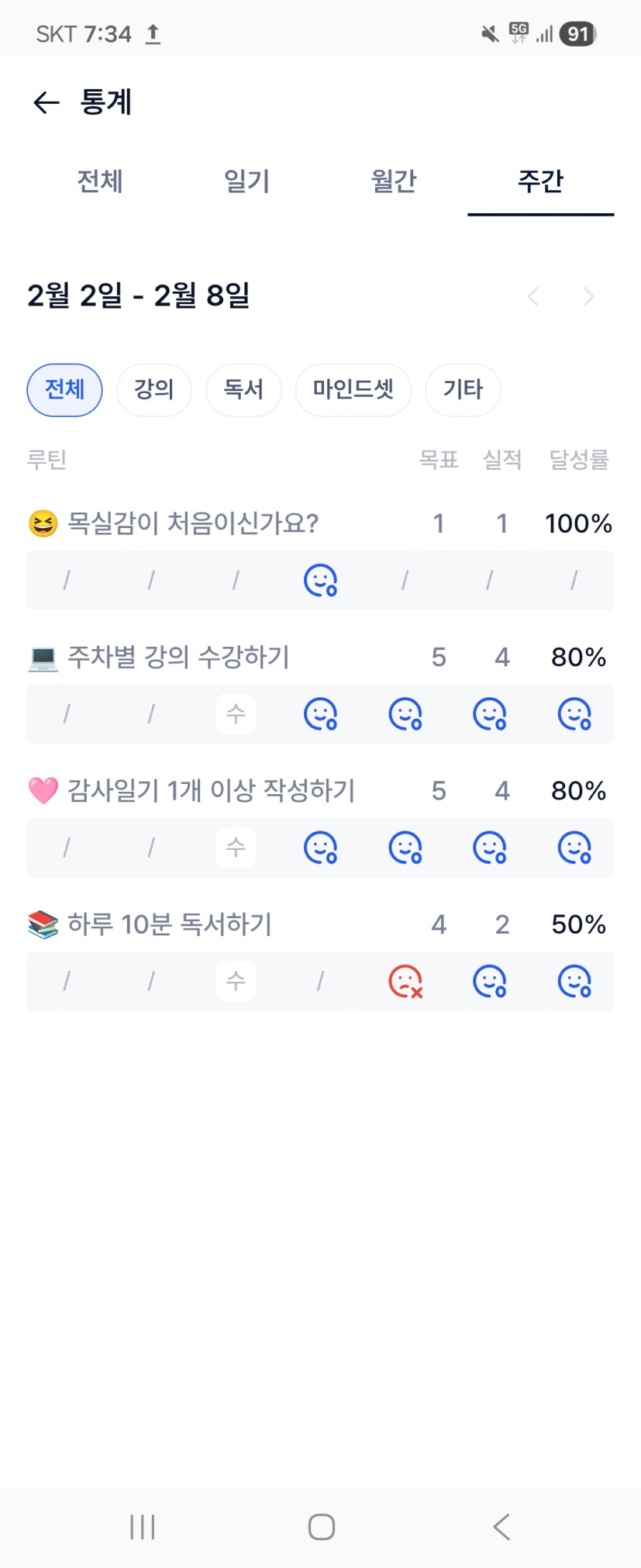Filter routines by 기타

click(463, 389)
